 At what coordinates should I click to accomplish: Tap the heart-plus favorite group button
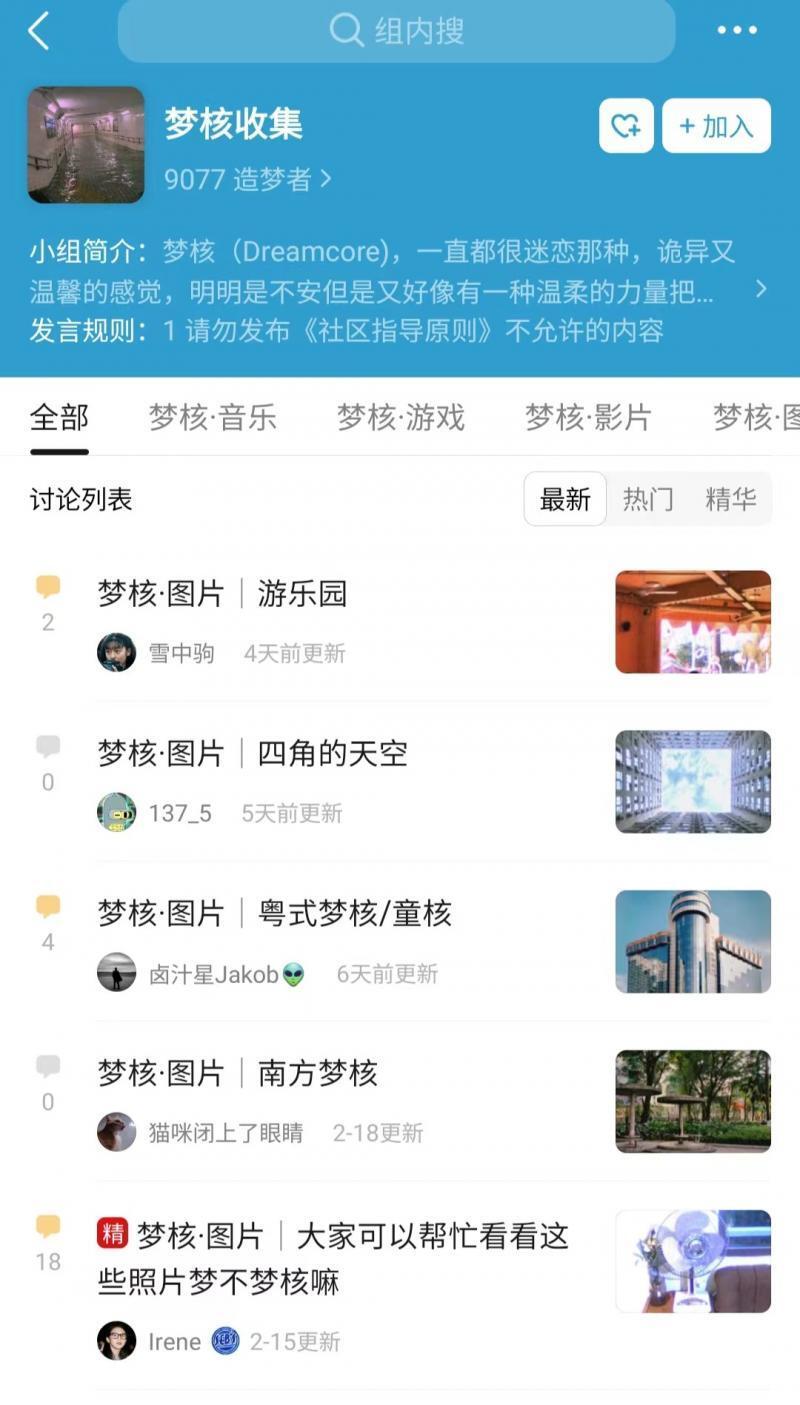626,126
